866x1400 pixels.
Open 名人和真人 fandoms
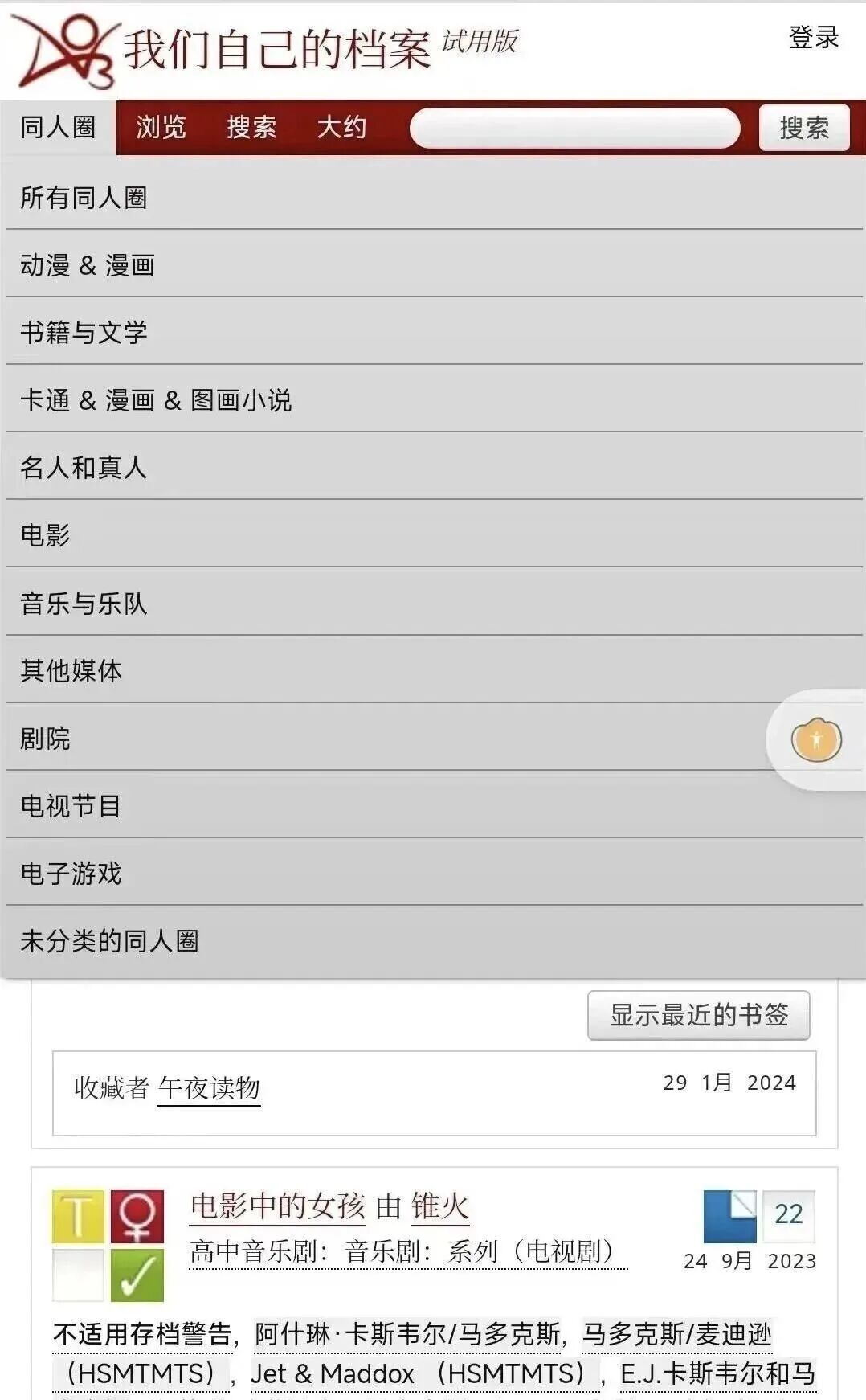pyautogui.click(x=84, y=468)
